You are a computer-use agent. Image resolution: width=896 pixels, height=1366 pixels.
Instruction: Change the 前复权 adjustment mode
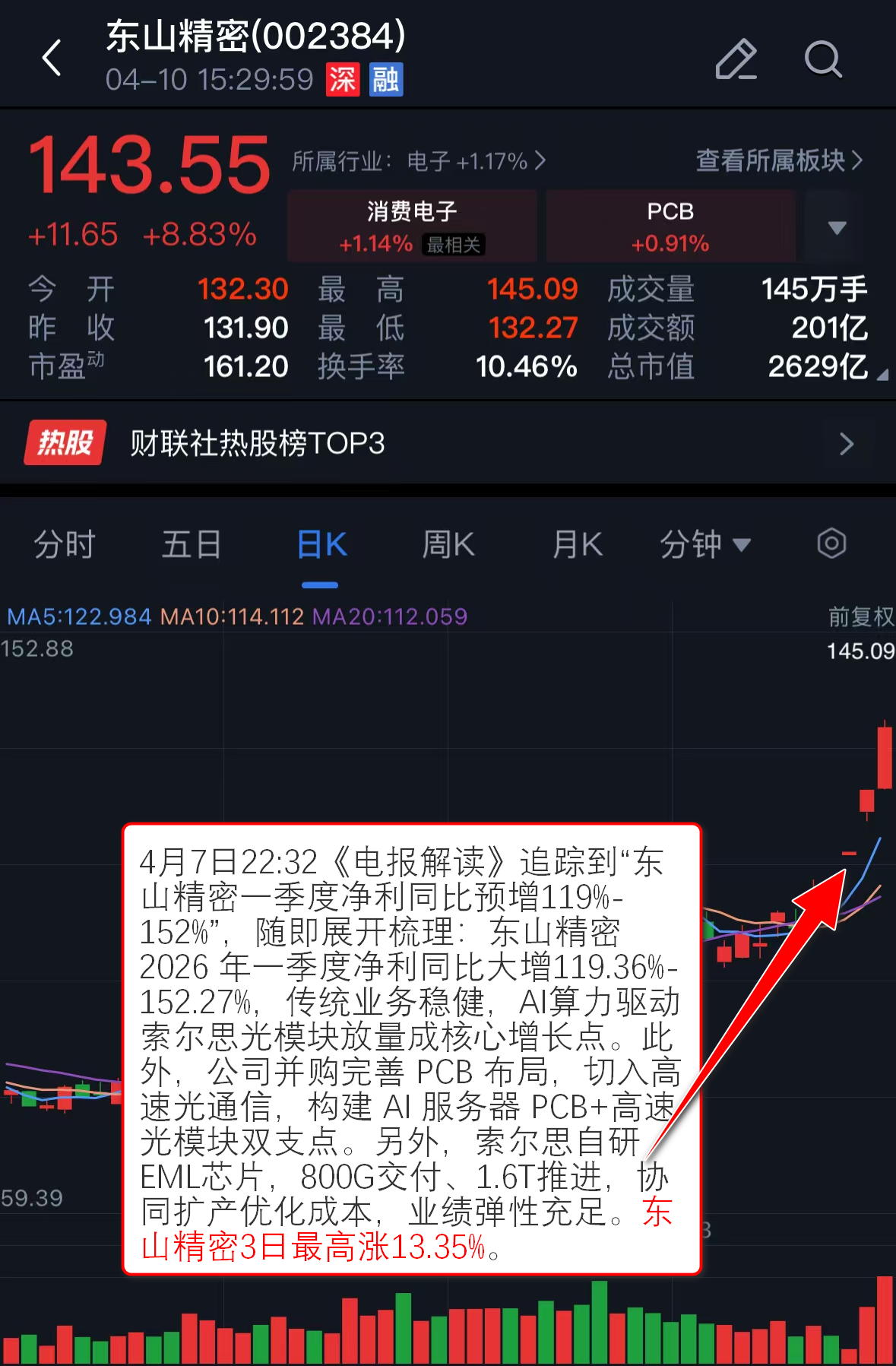(860, 616)
